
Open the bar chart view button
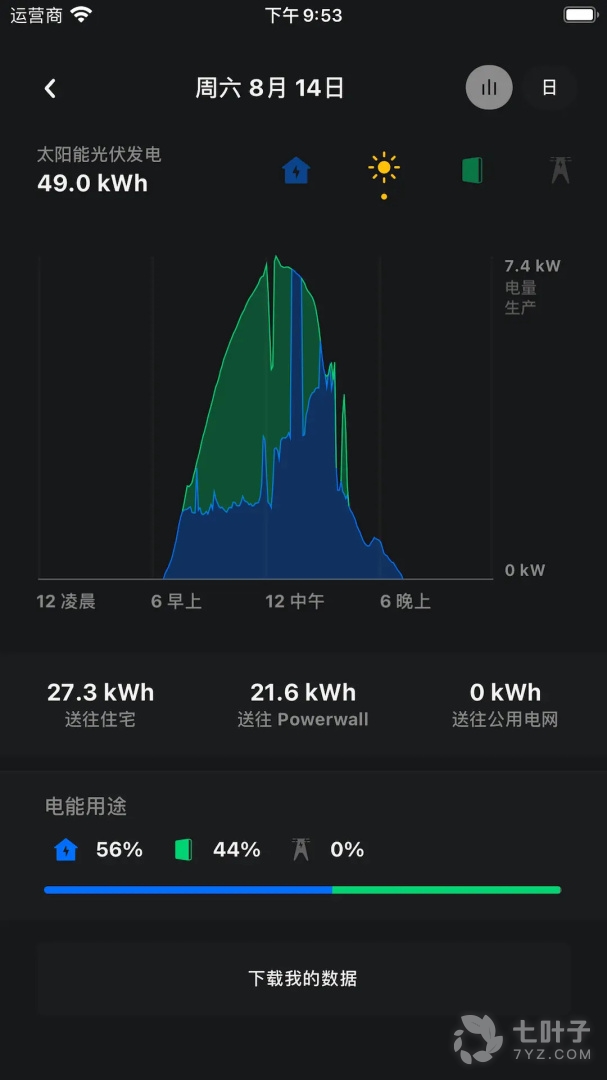click(489, 88)
